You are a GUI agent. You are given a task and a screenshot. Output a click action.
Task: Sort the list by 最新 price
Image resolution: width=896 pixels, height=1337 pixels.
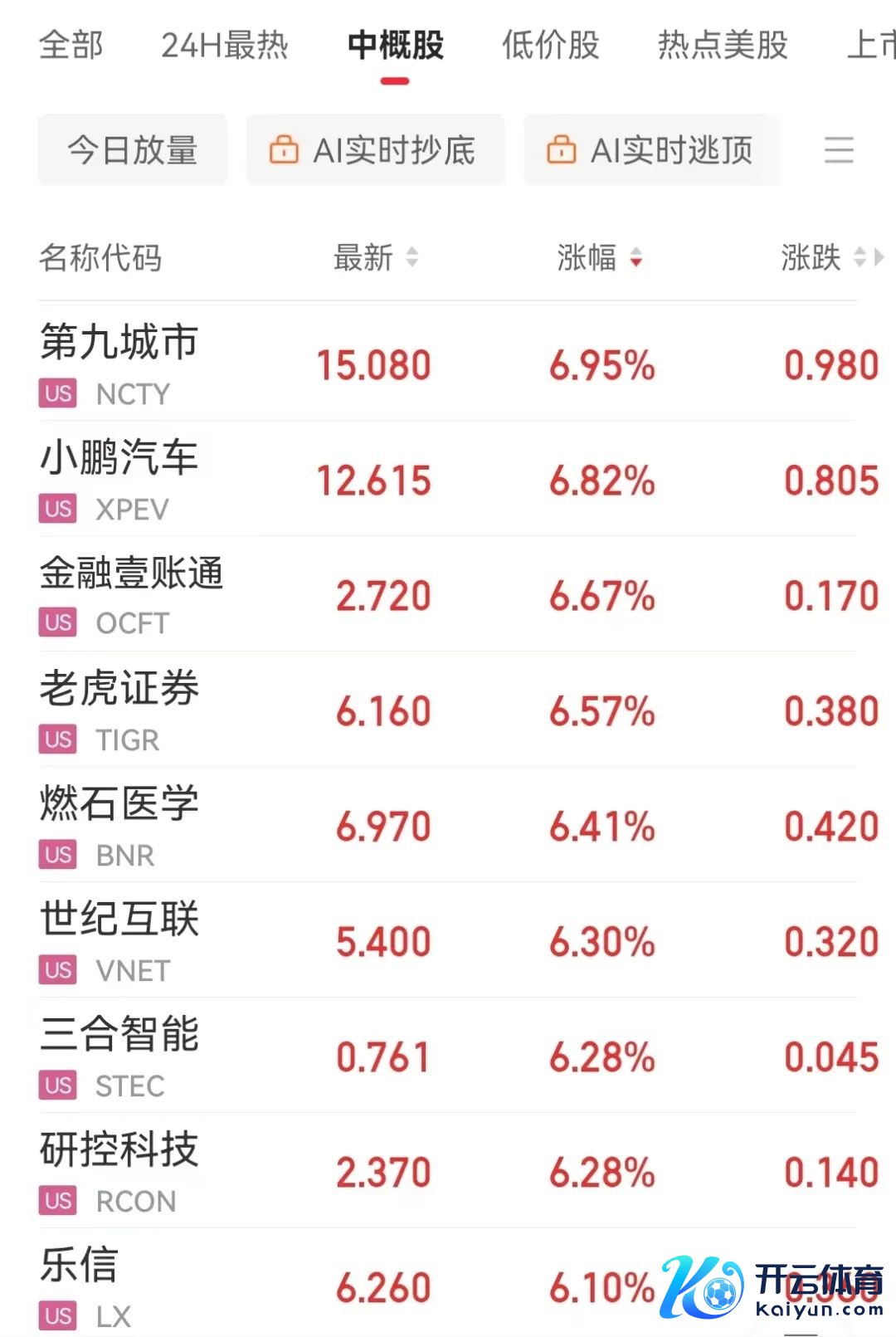point(375,258)
